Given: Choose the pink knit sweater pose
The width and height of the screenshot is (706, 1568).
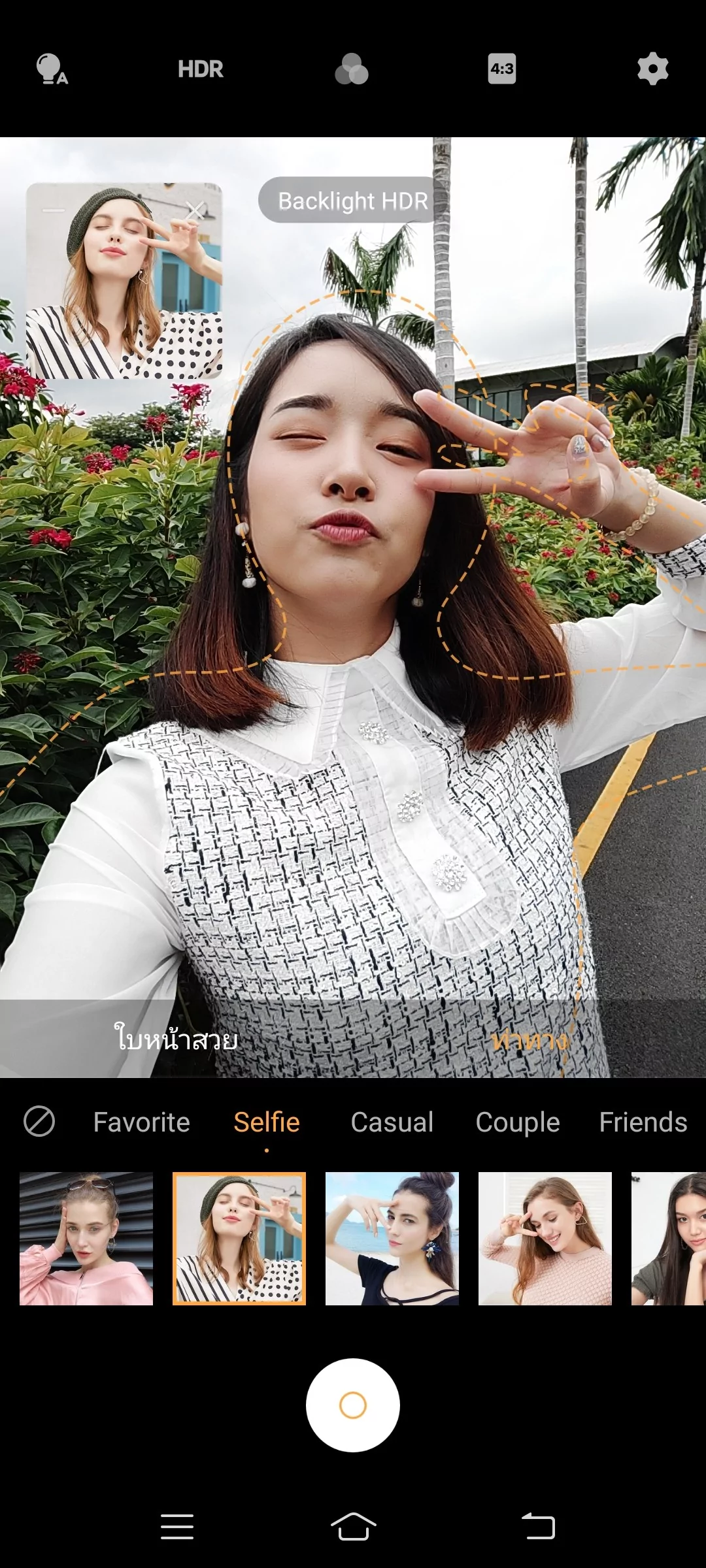Looking at the screenshot, I should pyautogui.click(x=545, y=1239).
